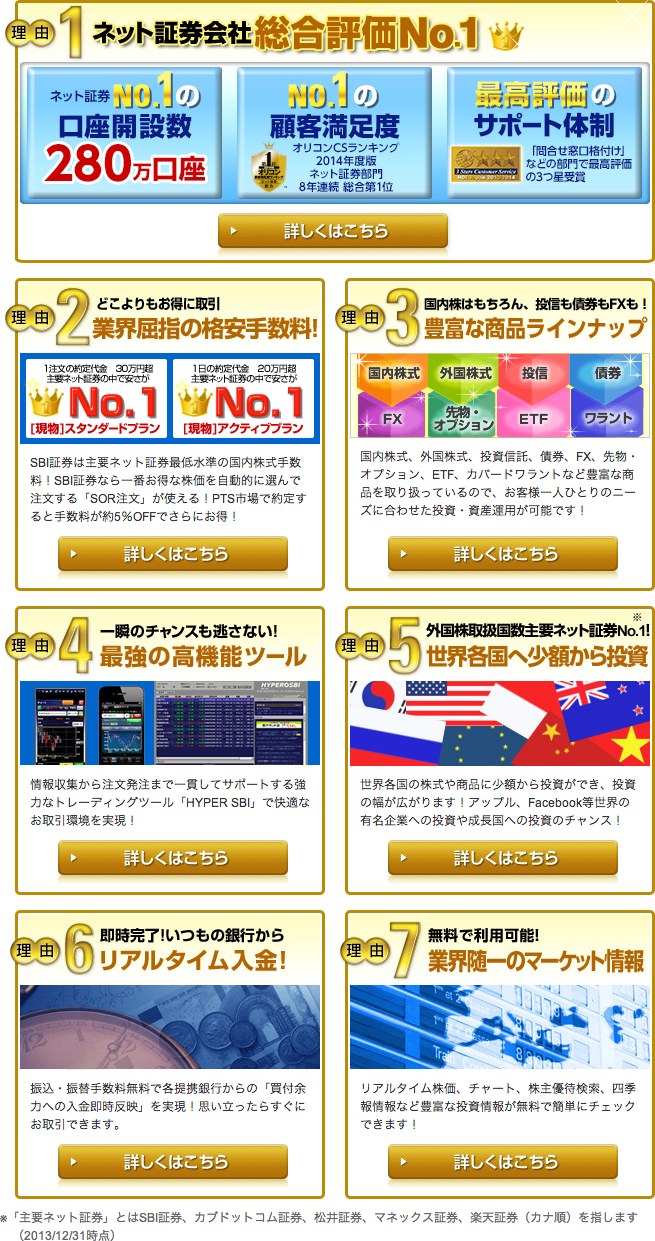View details on リアルタイム入金
Viewport: 655px width, 1241px height.
click(x=172, y=1162)
